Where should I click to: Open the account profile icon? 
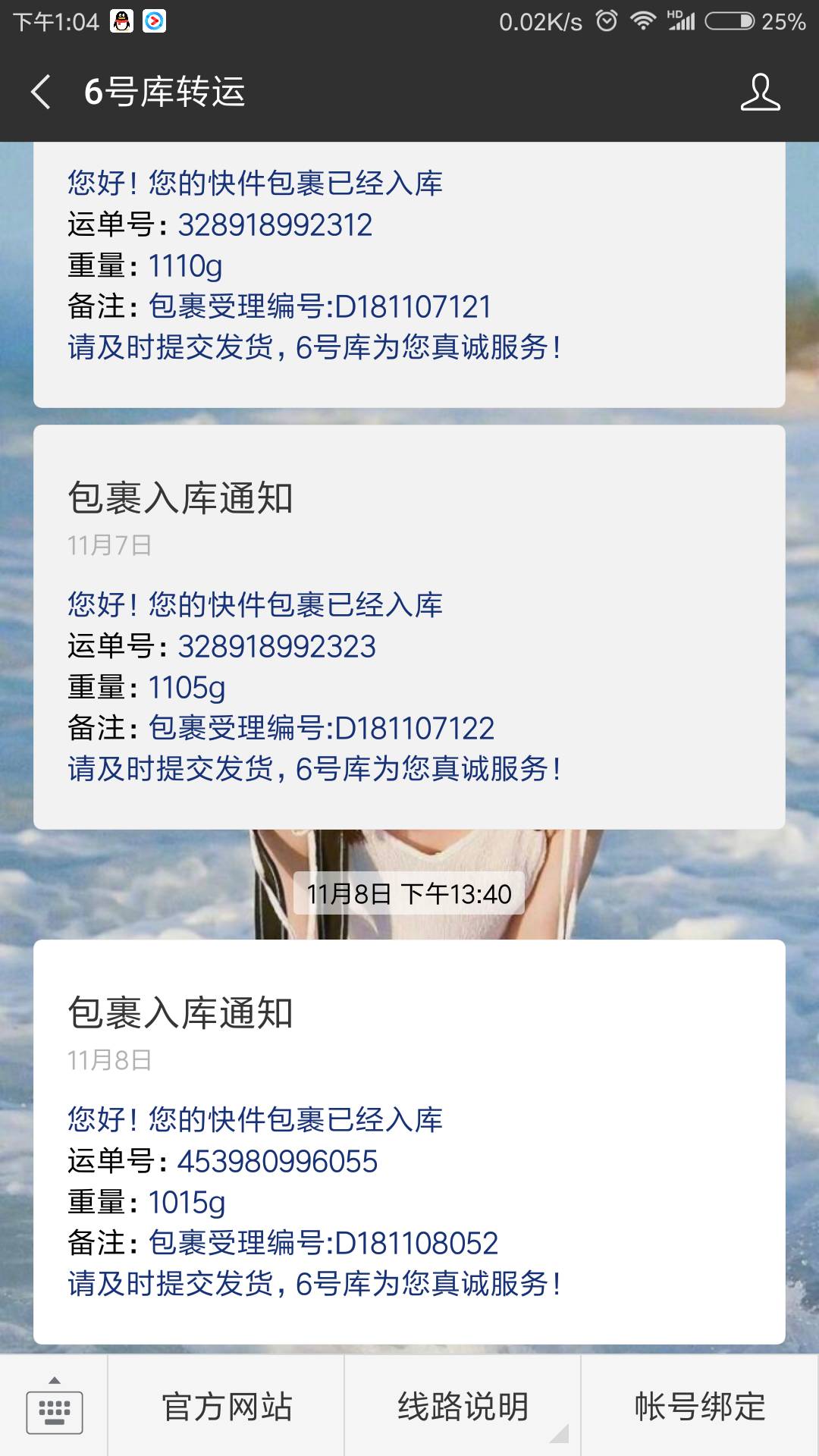click(760, 93)
